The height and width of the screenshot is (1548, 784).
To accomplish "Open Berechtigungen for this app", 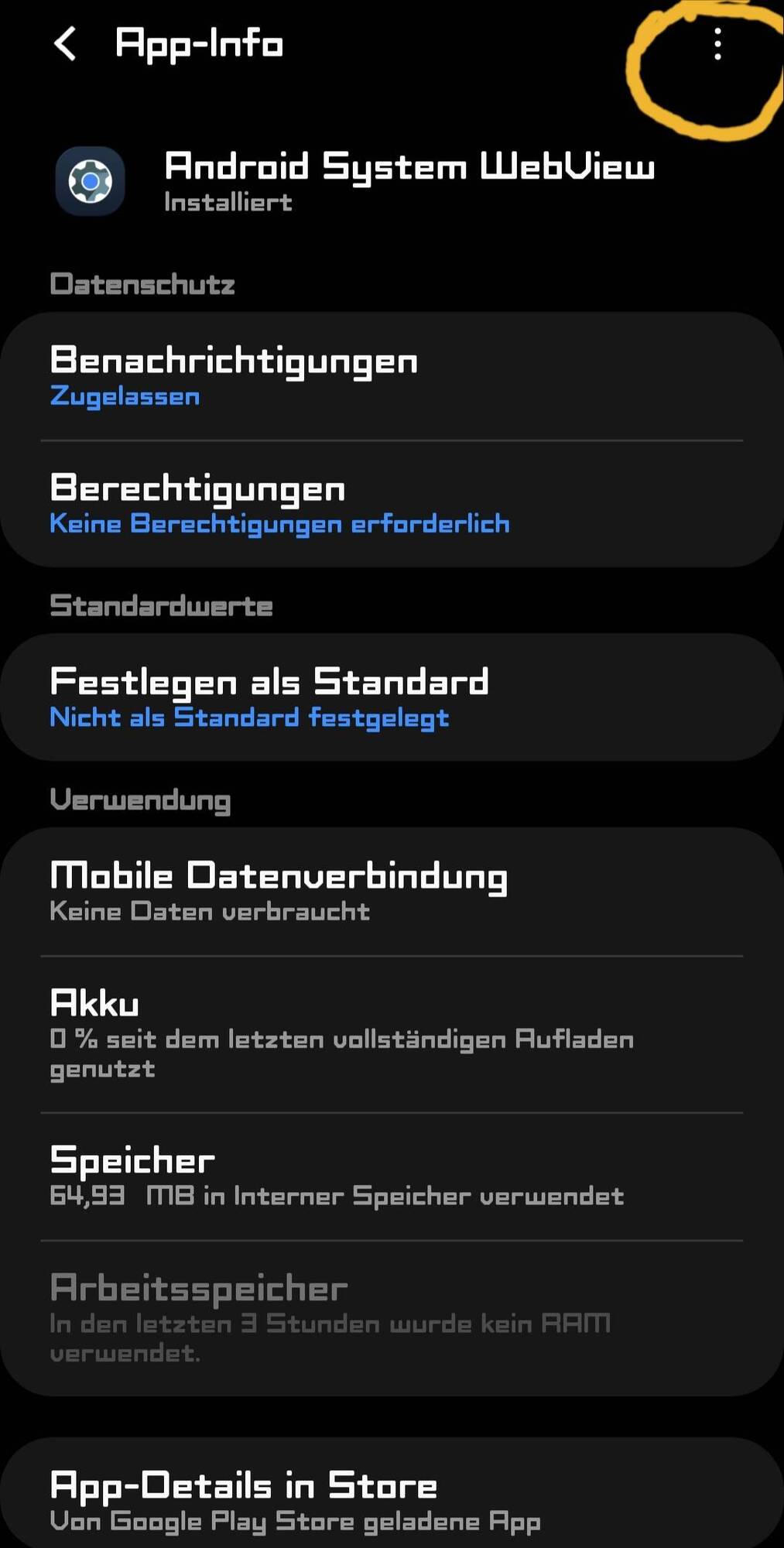I will point(392,504).
